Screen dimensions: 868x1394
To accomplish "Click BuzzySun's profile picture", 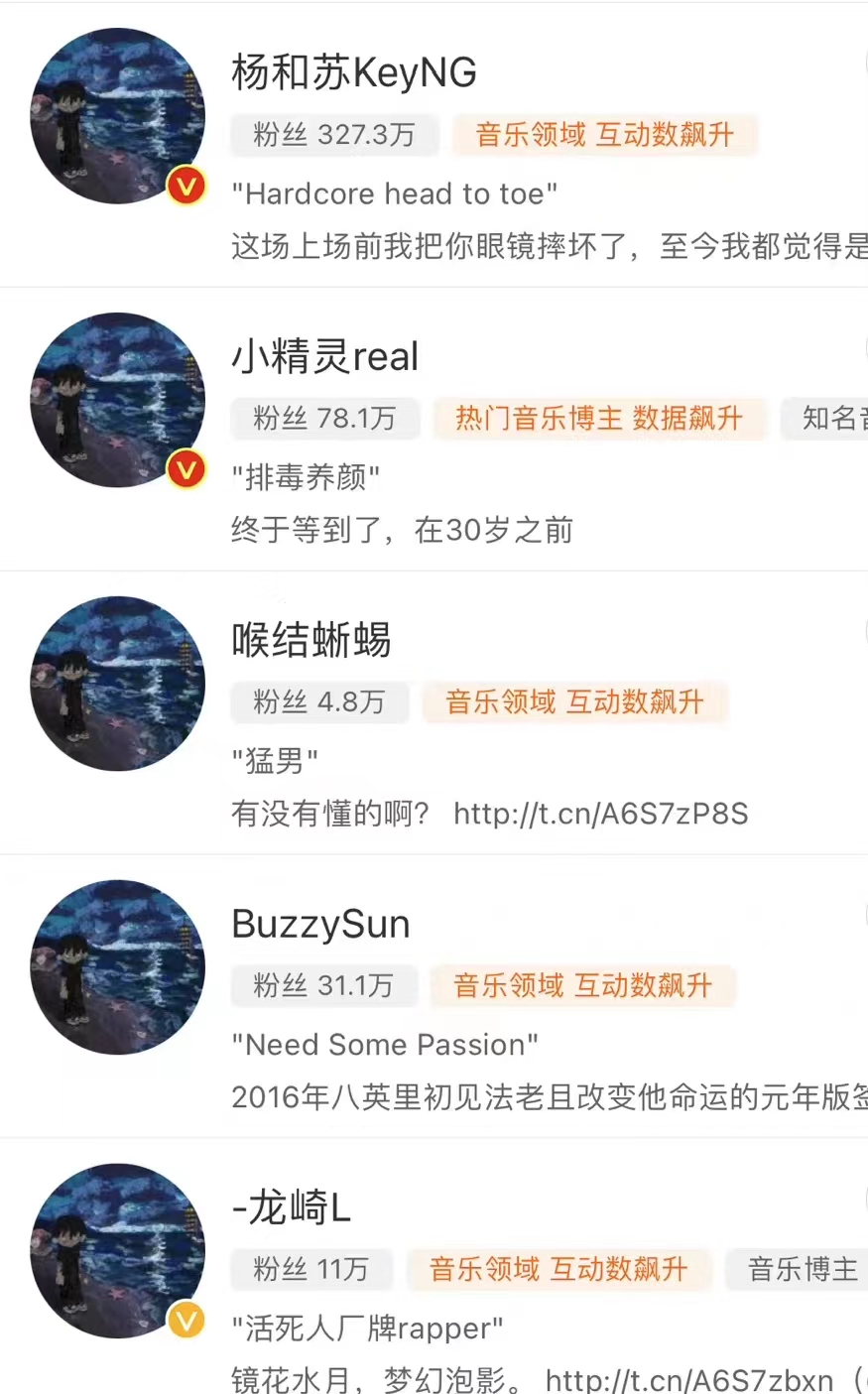I will (116, 968).
